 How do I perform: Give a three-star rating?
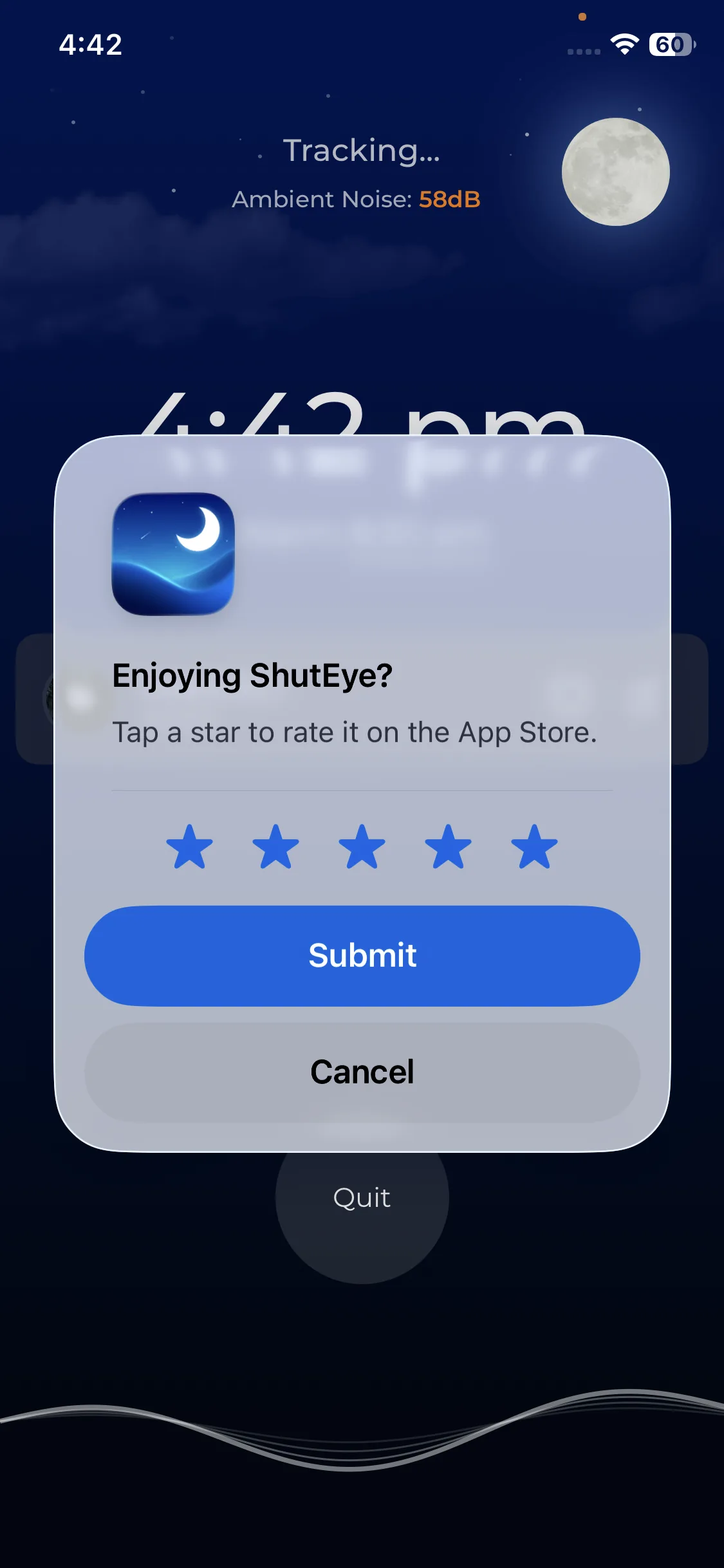tap(362, 848)
